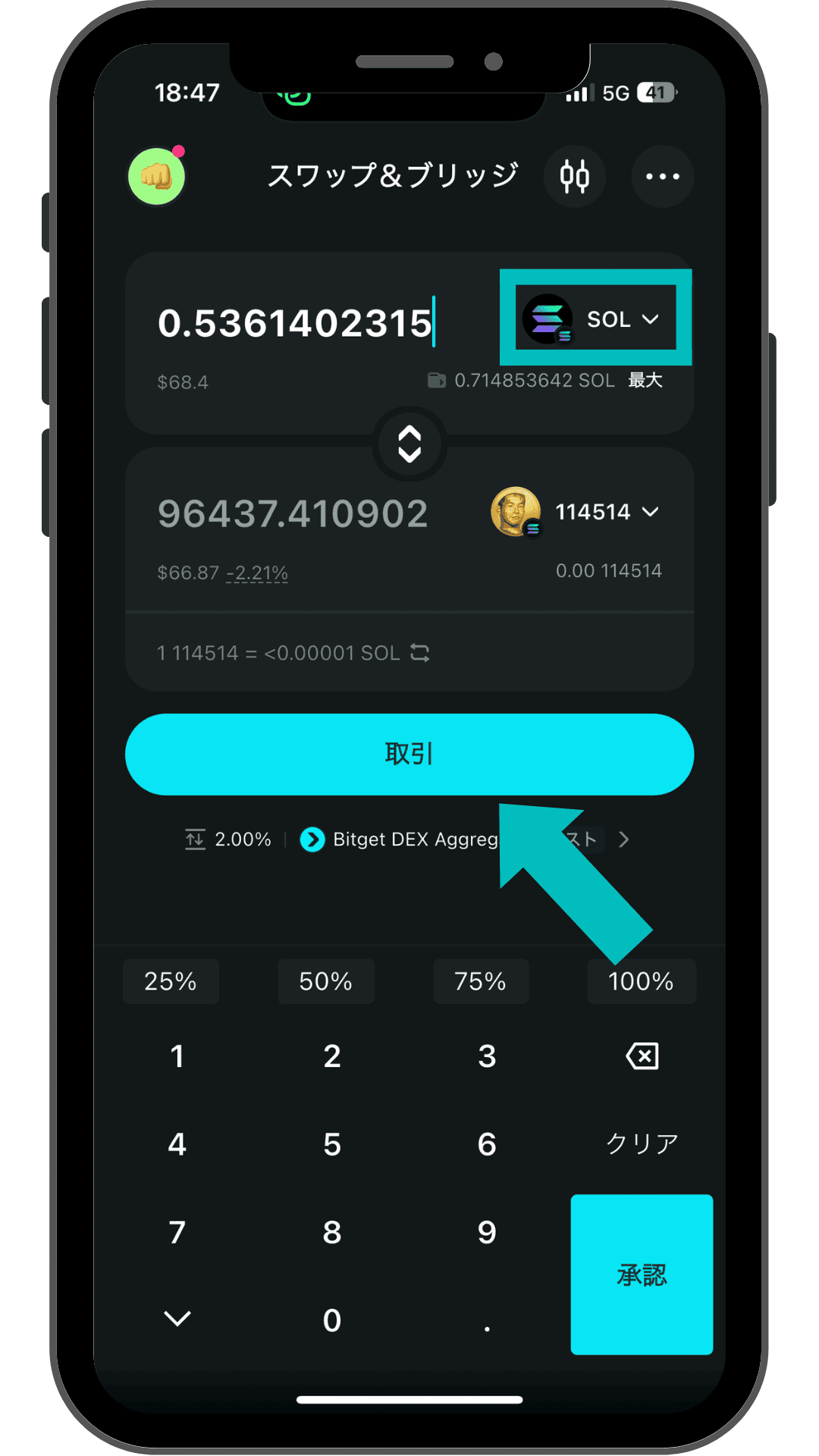Open the profile avatar icon

click(157, 177)
